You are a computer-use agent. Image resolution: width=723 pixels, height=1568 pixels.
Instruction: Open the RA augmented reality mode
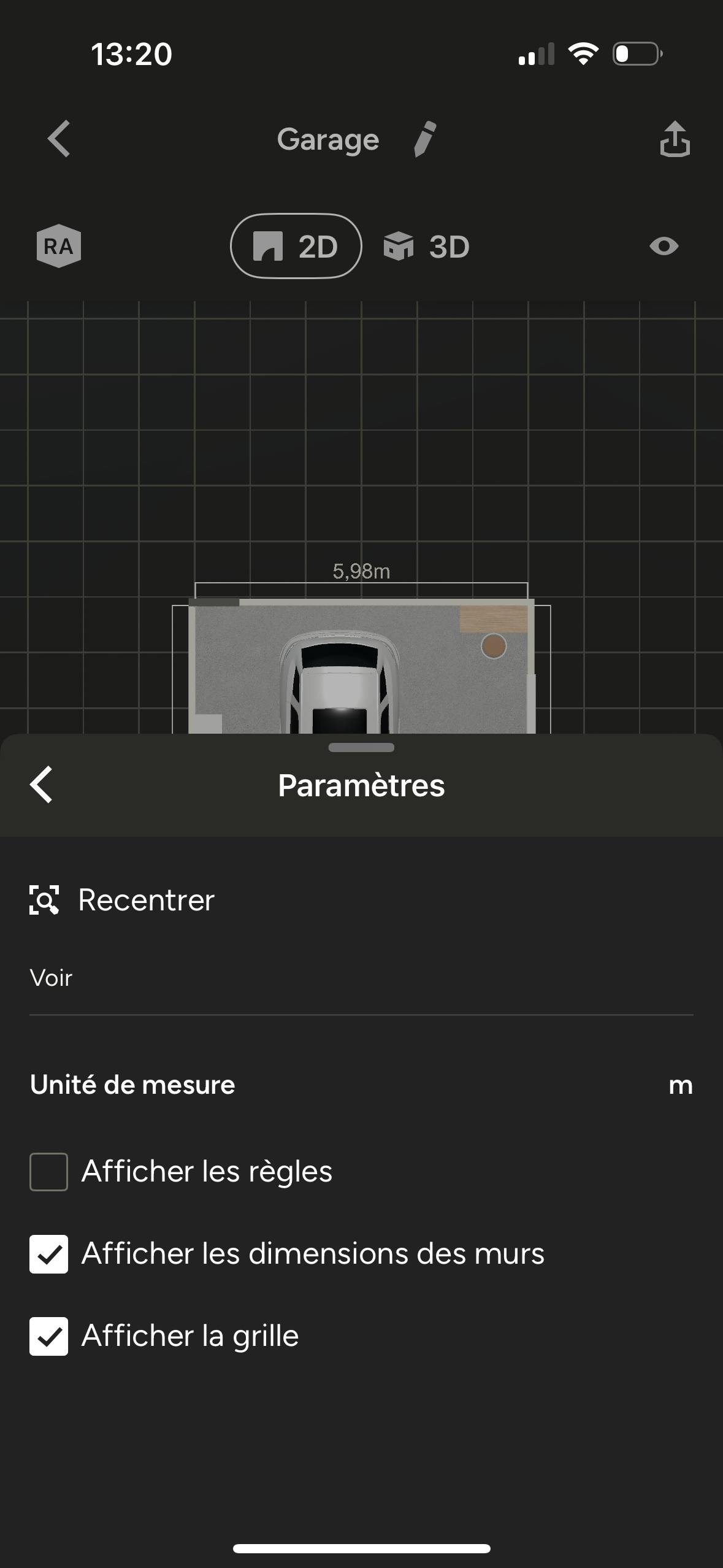point(59,246)
